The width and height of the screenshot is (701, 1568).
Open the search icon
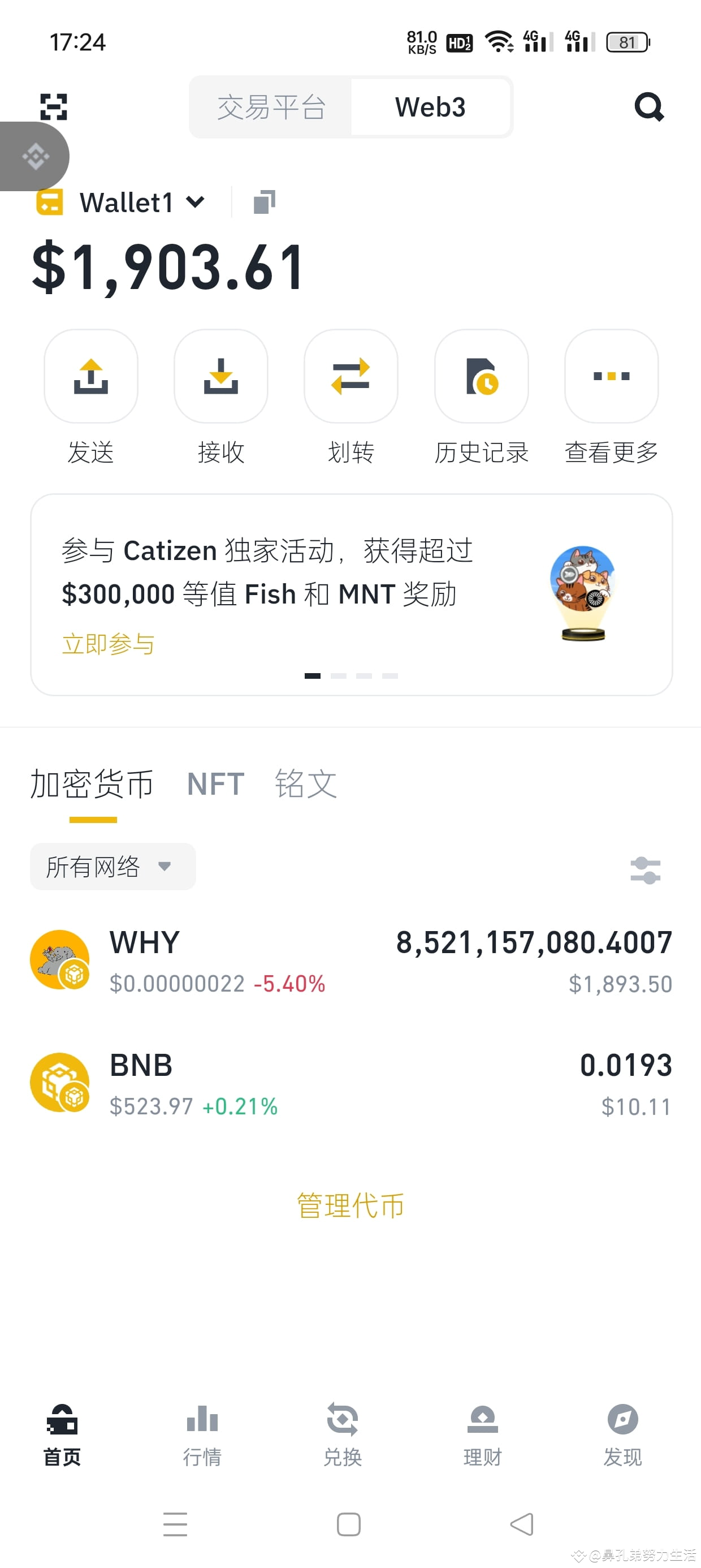[x=648, y=107]
